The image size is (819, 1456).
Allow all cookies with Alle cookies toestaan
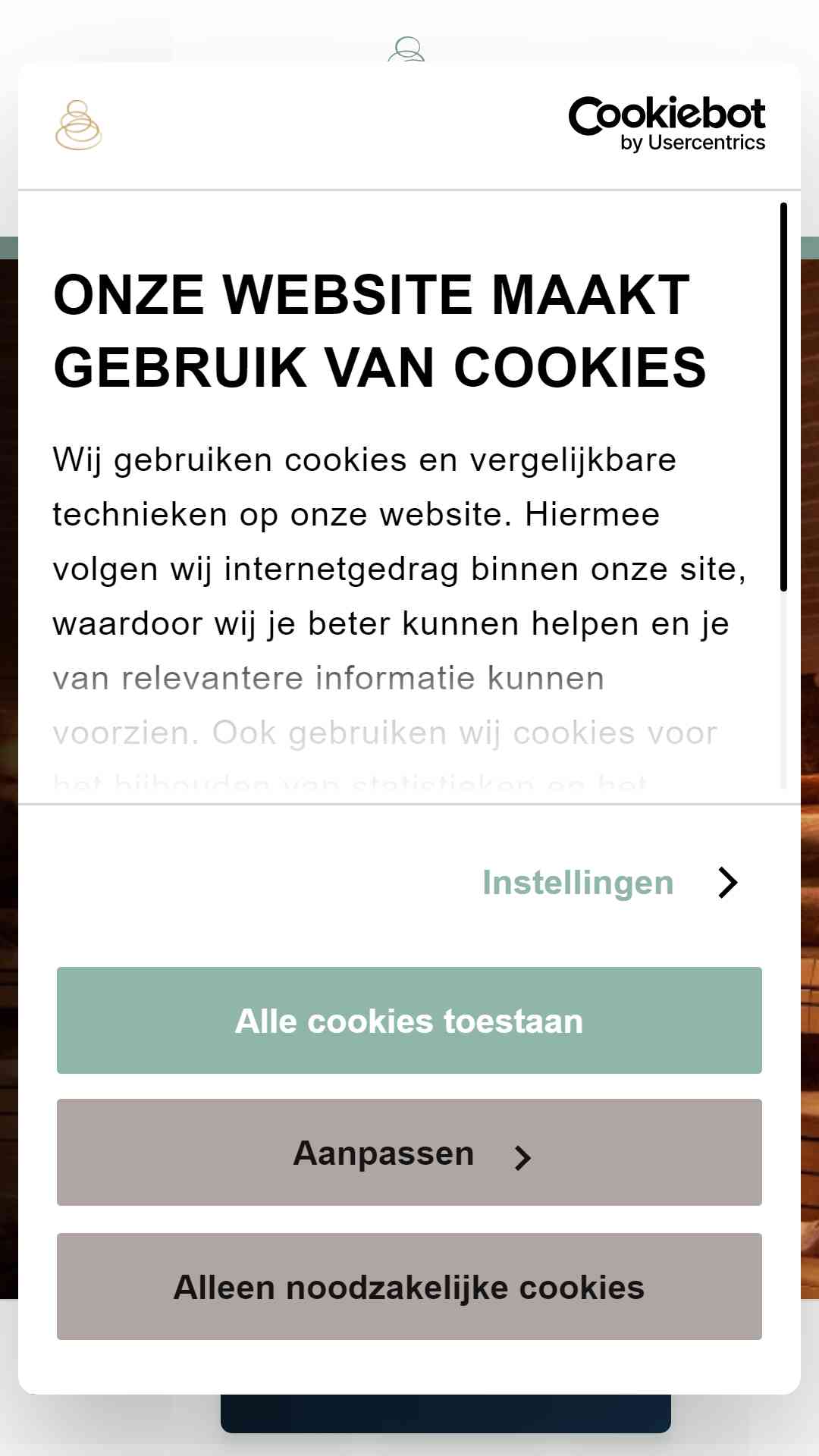[409, 1020]
